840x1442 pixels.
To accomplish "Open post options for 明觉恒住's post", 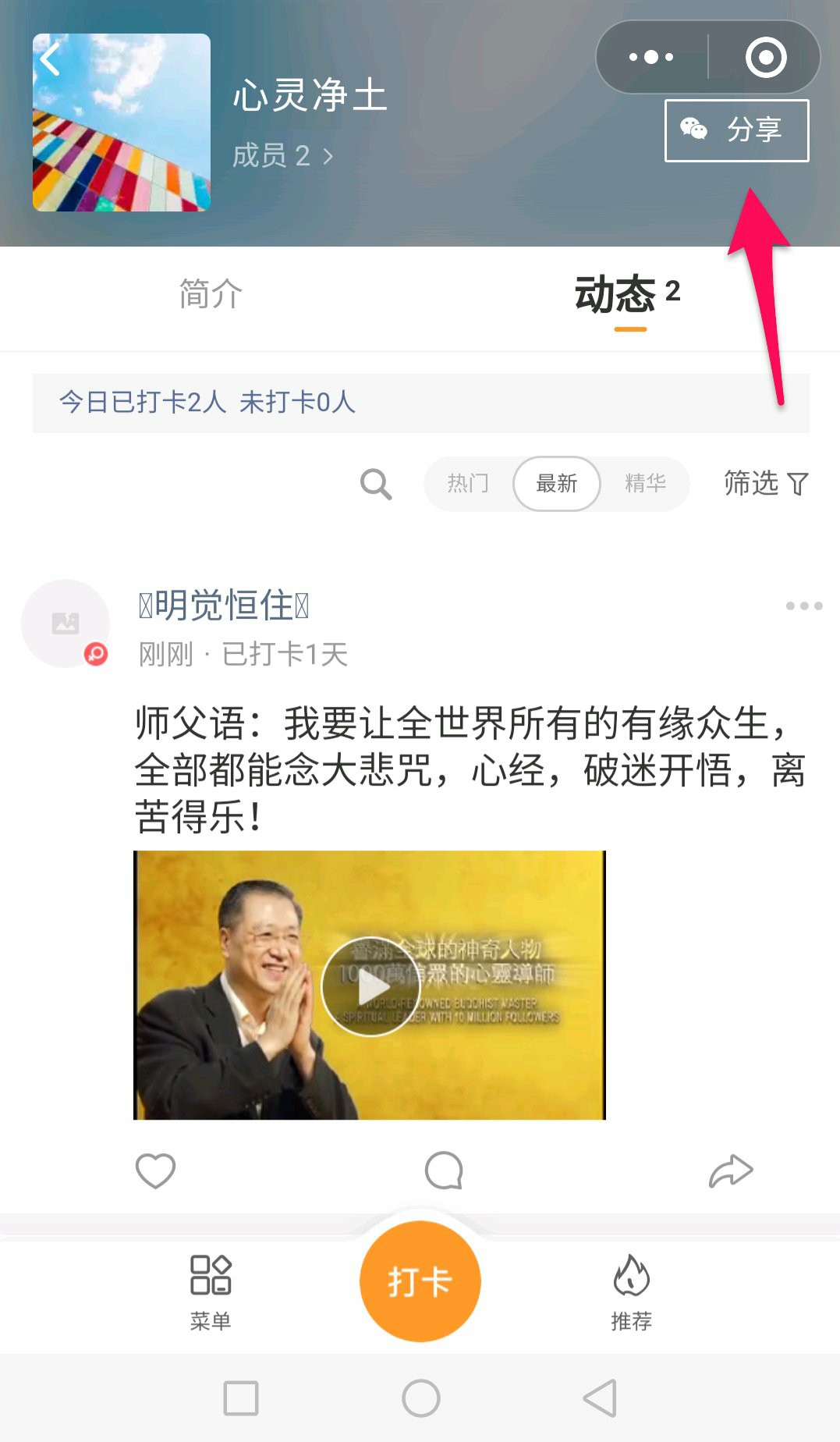I will coord(803,606).
